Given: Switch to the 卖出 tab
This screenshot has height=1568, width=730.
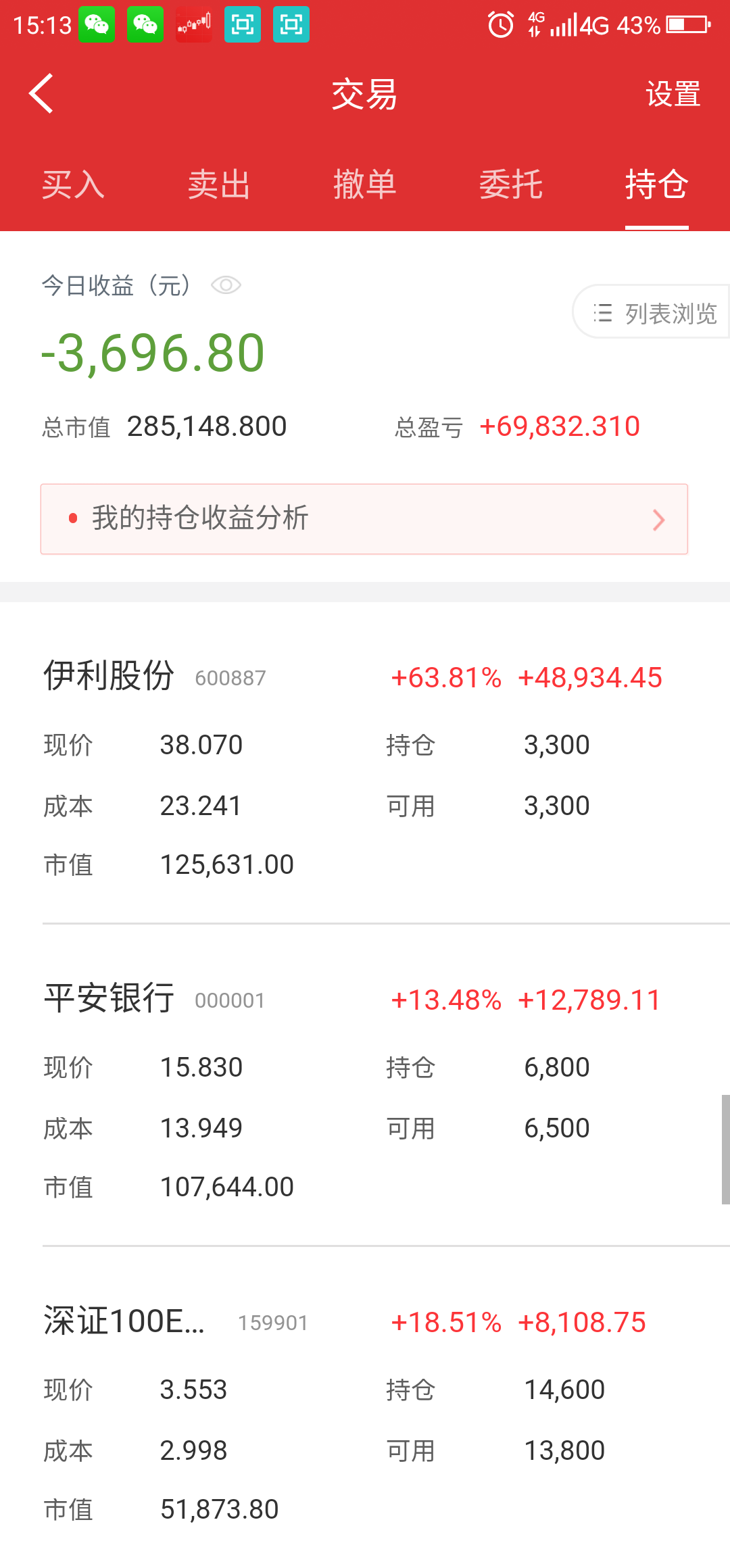Looking at the screenshot, I should point(219,185).
